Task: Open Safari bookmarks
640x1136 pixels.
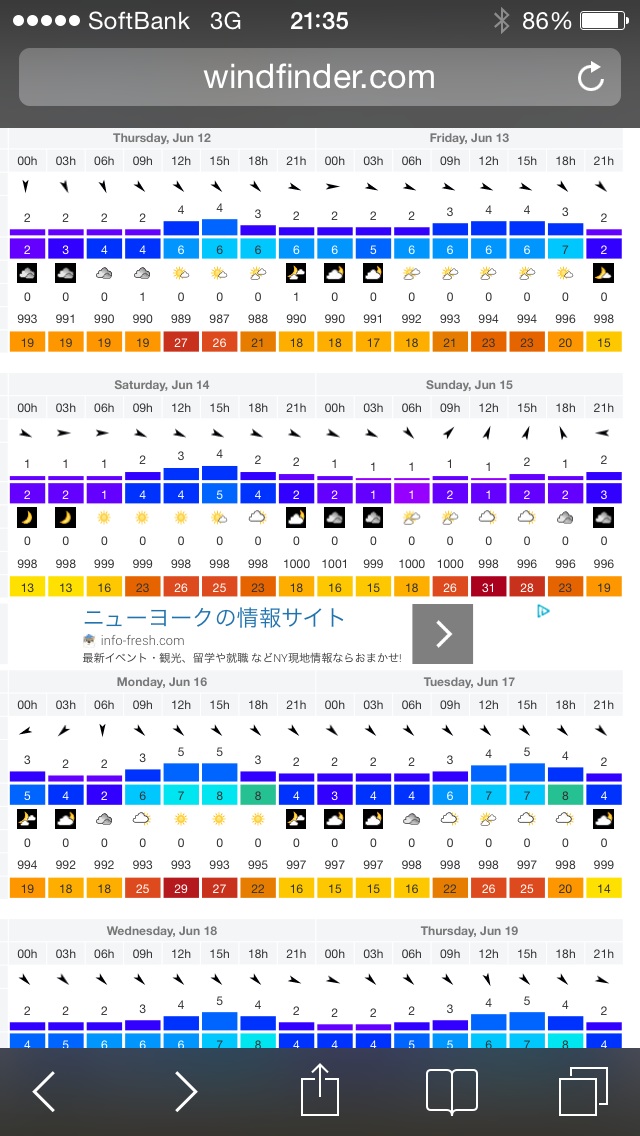Action: click(452, 1091)
